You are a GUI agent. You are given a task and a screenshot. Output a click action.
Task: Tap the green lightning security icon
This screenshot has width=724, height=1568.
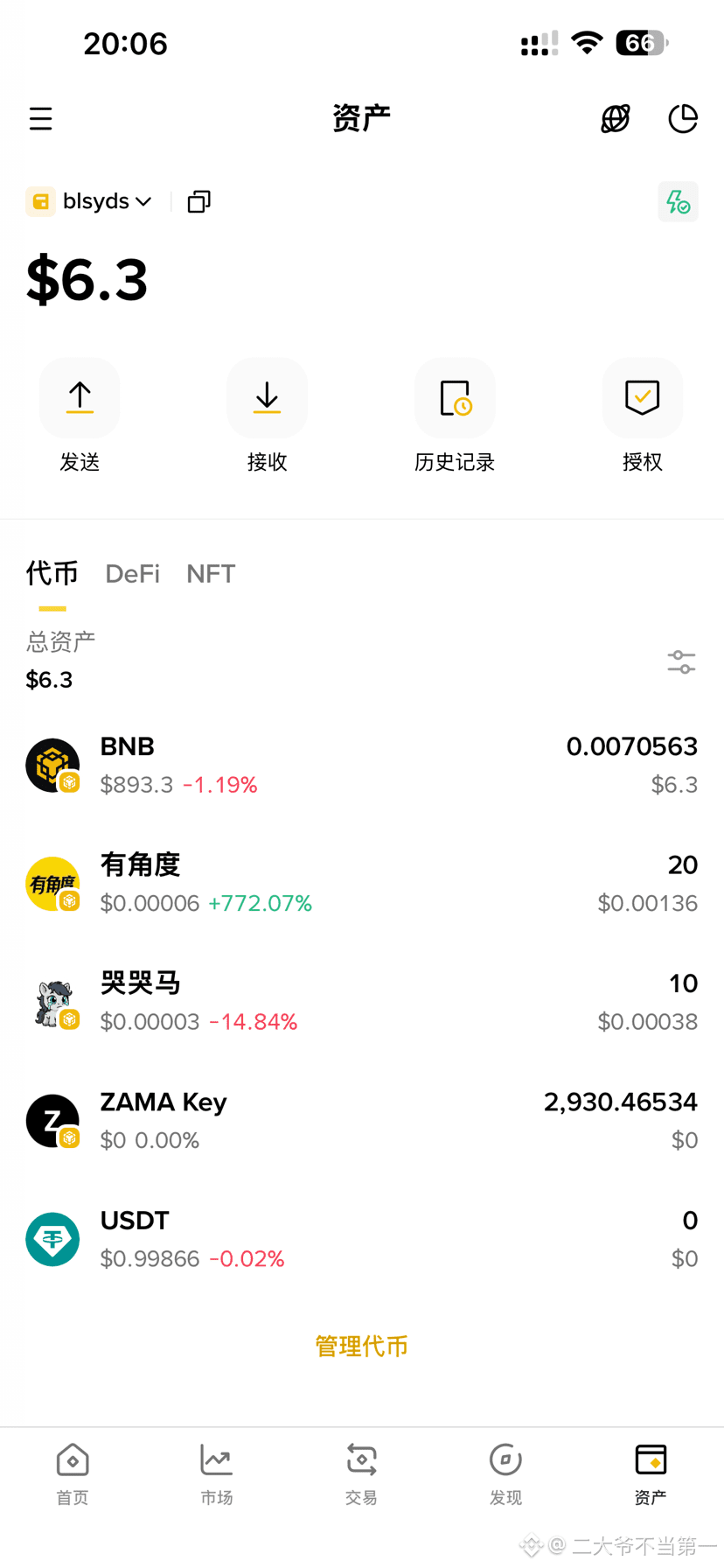[x=678, y=202]
